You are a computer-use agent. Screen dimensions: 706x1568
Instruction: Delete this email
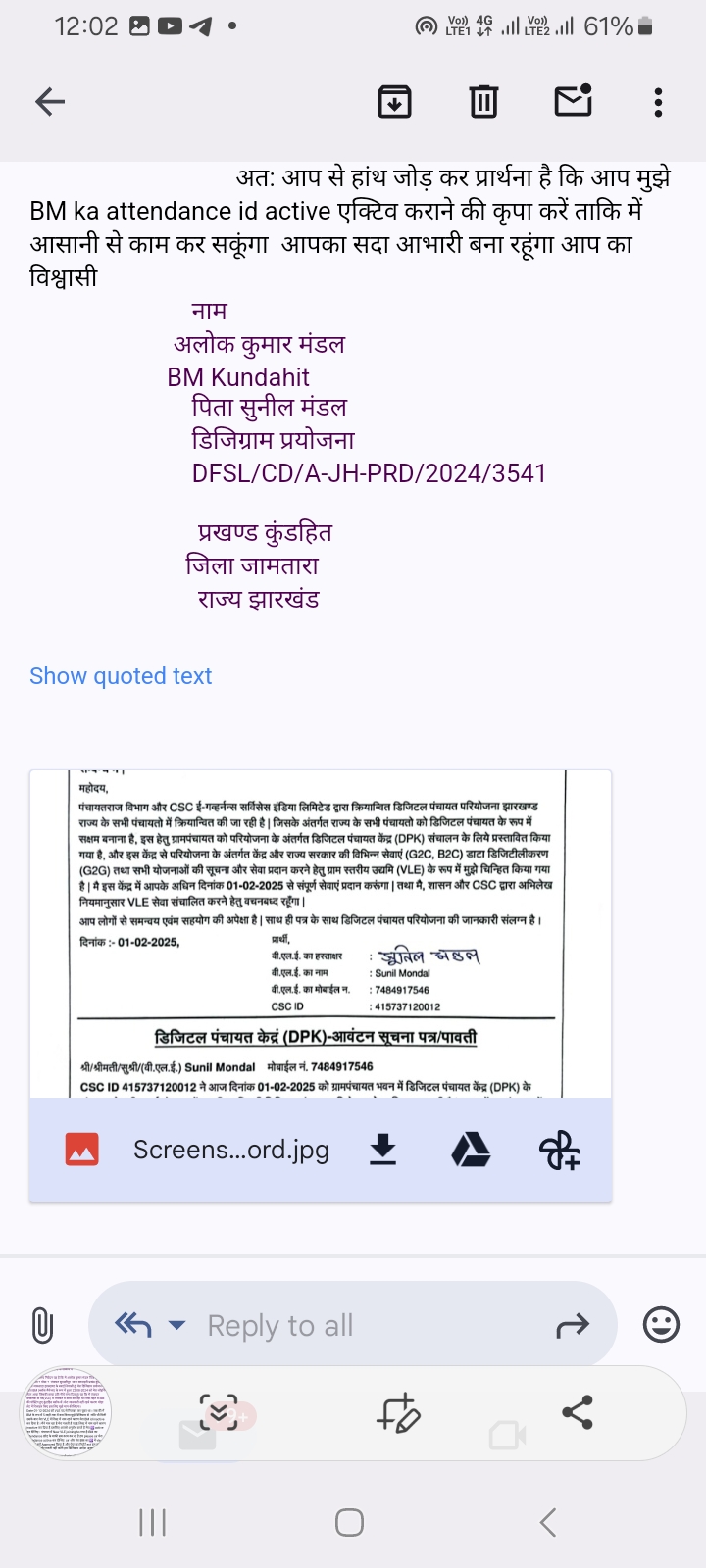(483, 102)
